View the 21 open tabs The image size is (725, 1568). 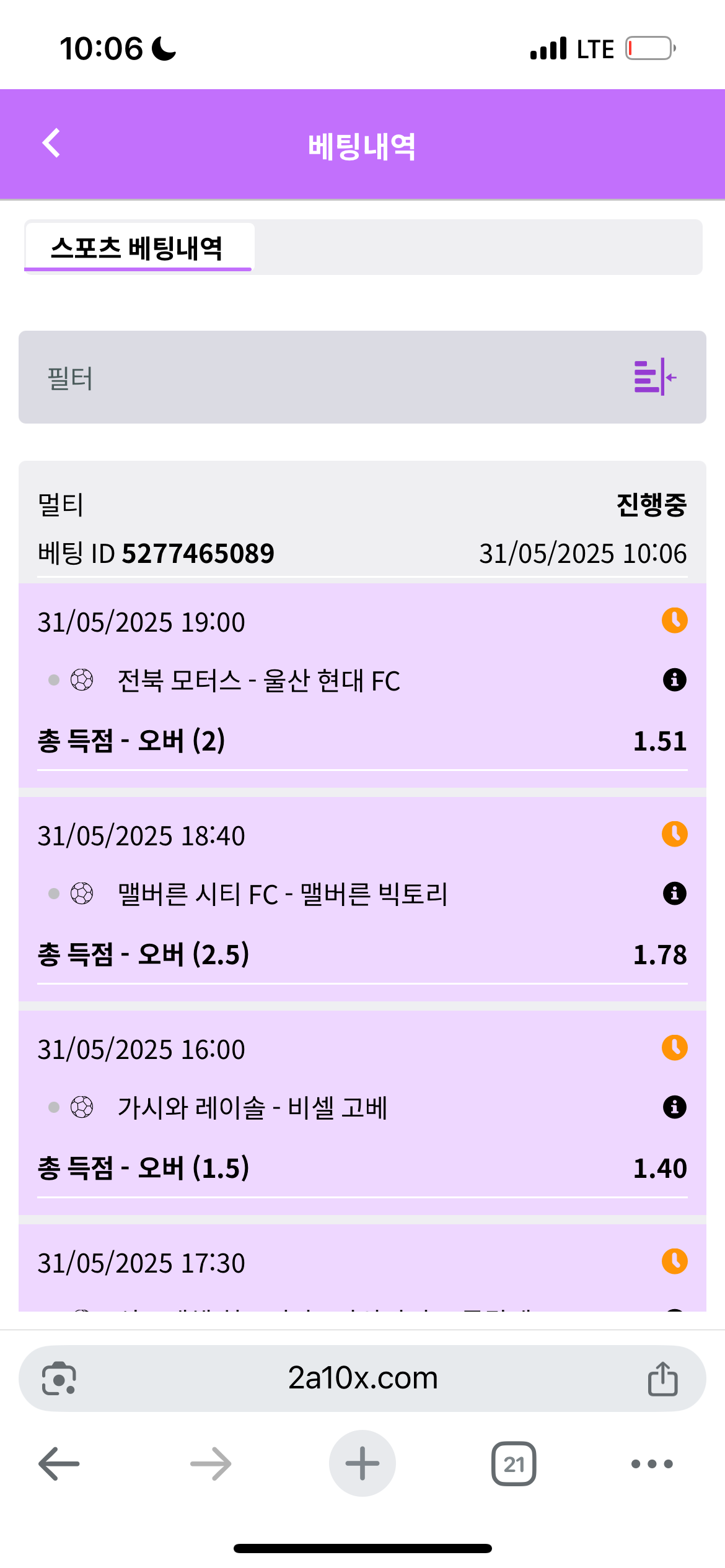coord(514,1464)
